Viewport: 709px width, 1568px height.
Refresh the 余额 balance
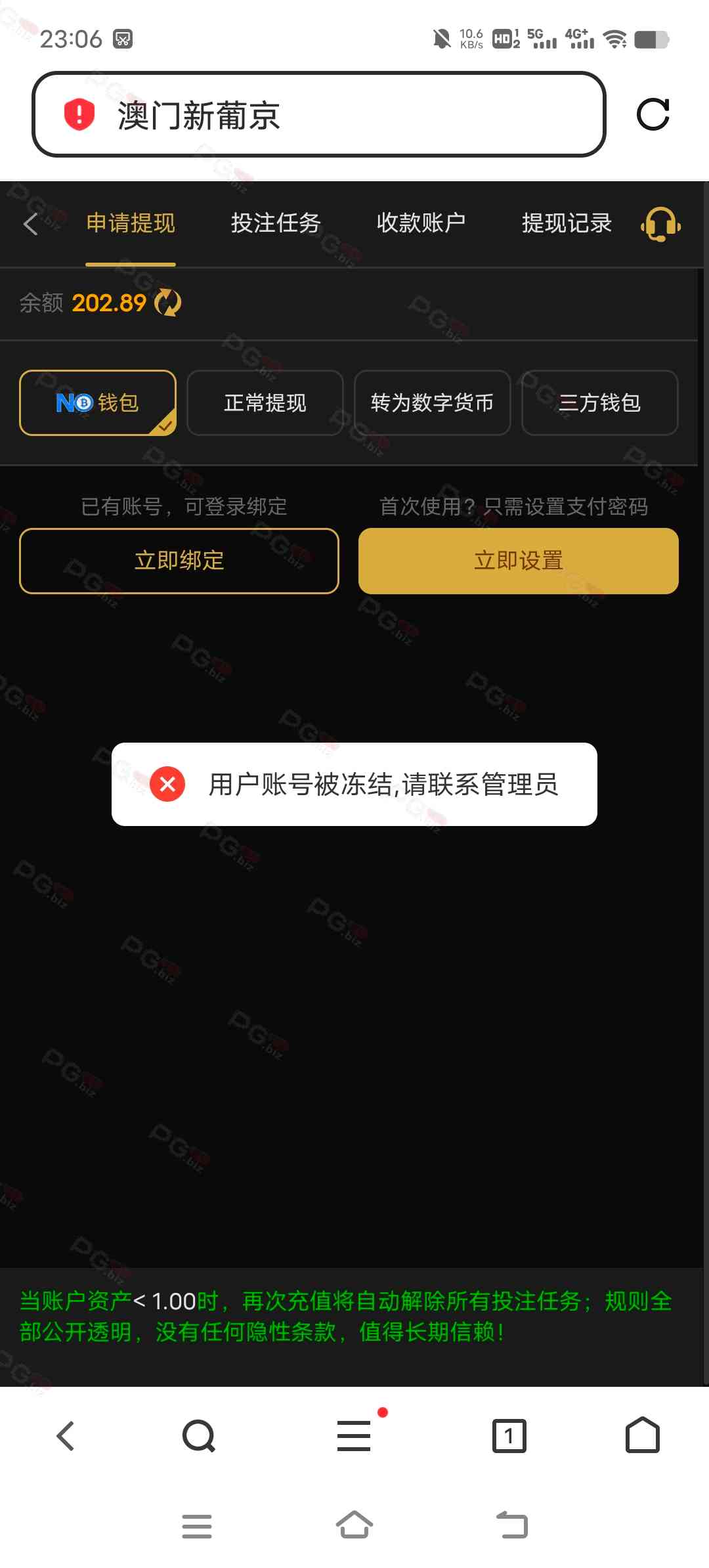coord(168,303)
